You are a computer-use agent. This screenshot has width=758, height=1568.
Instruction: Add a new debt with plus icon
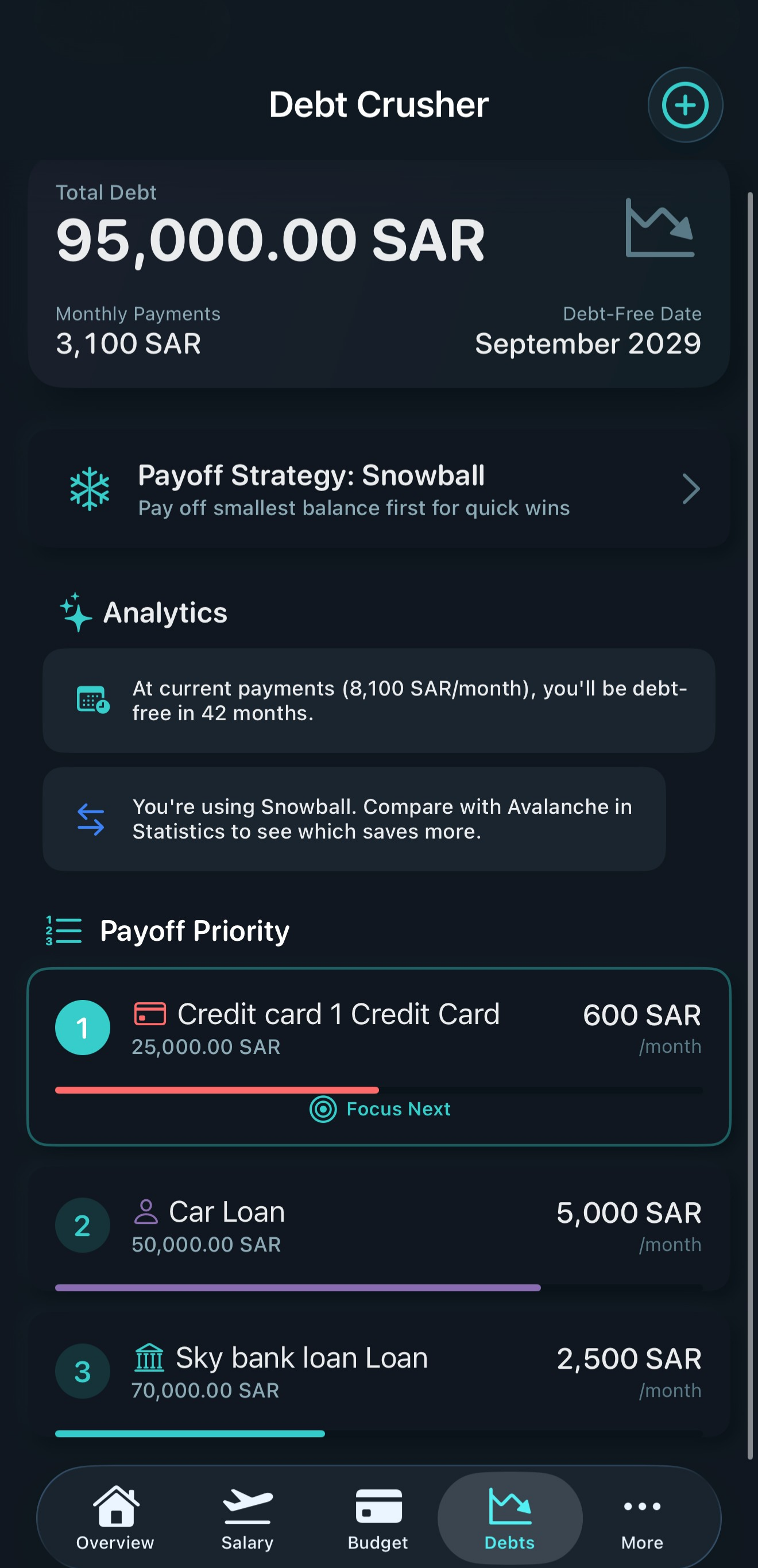[x=685, y=105]
